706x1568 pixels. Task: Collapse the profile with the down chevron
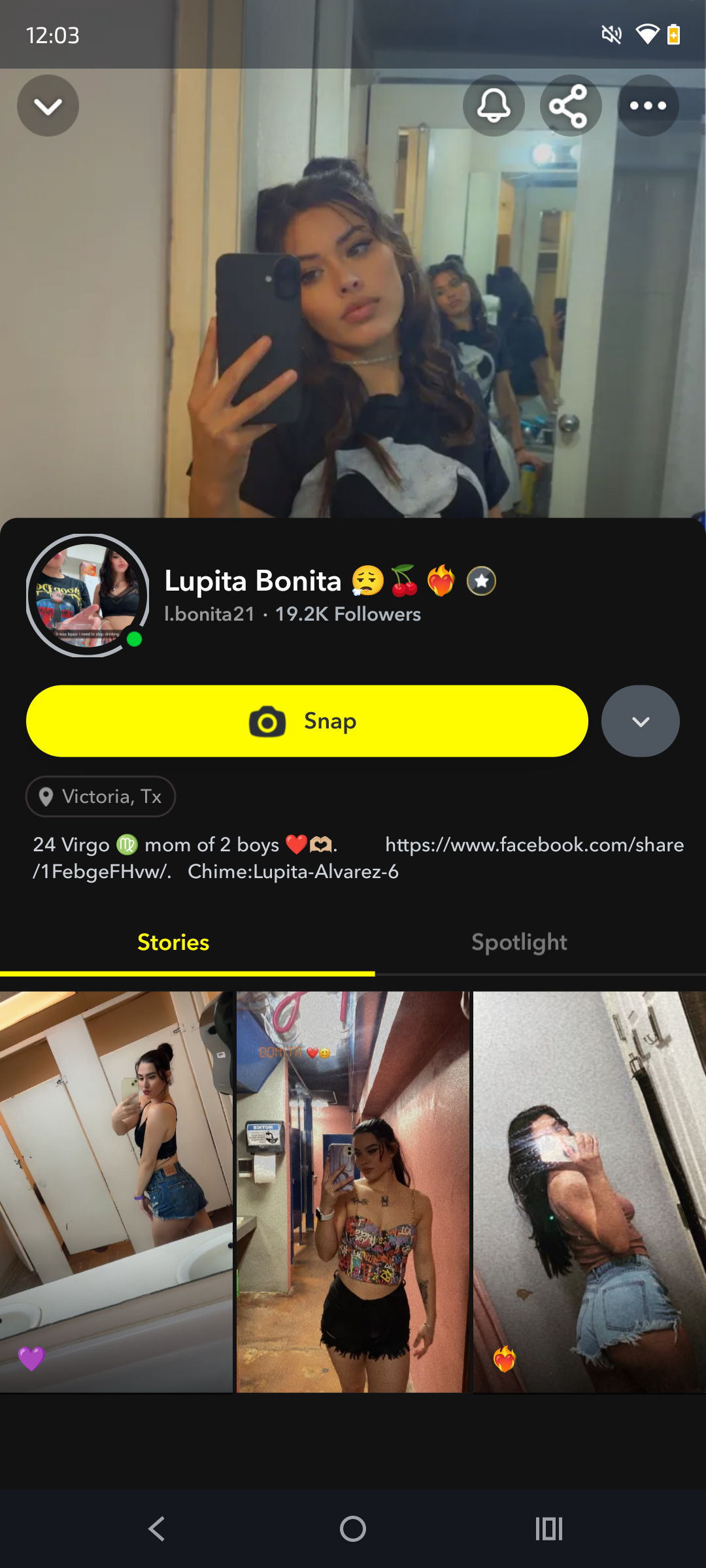[x=48, y=106]
